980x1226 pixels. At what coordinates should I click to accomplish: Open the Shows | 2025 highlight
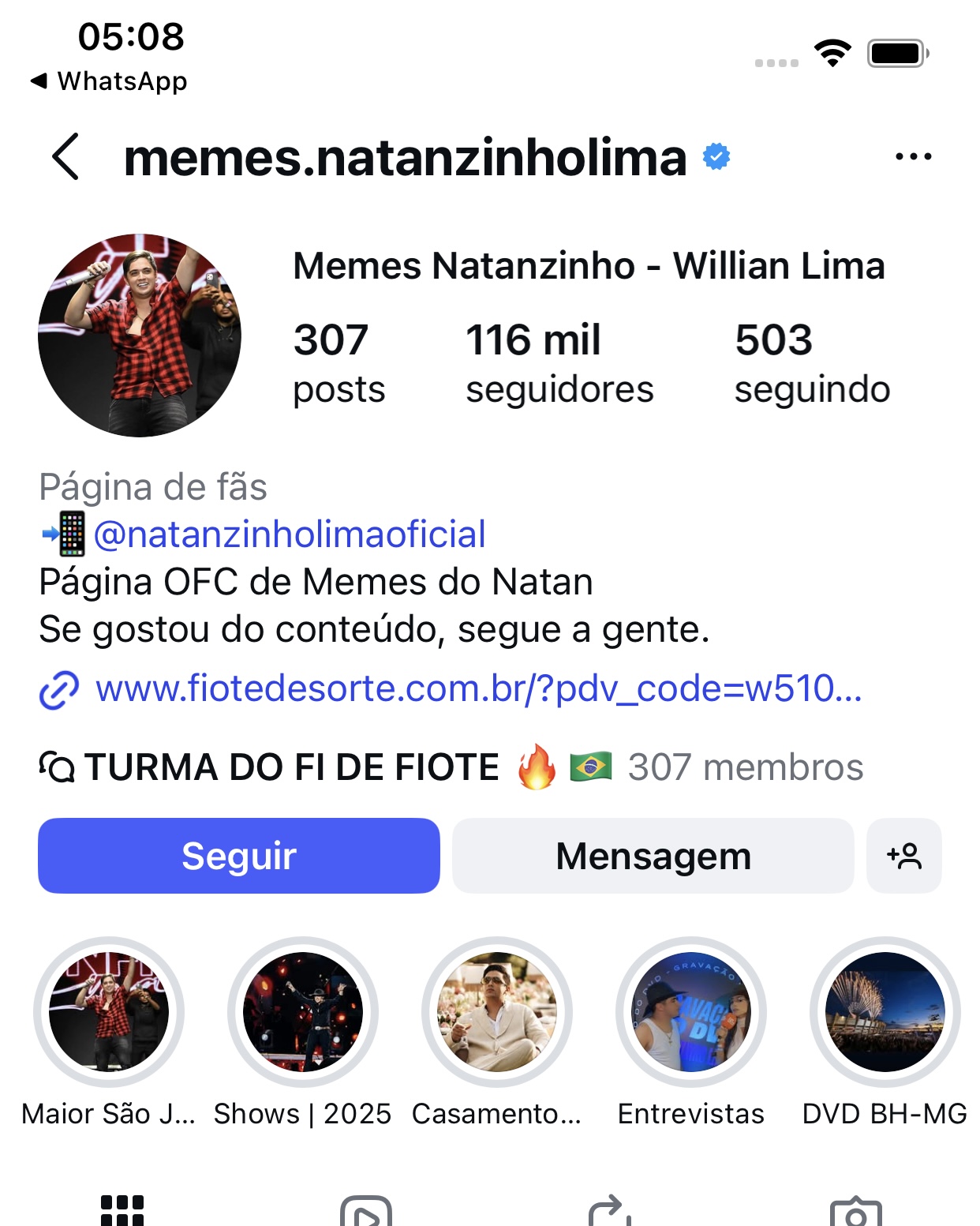click(x=302, y=1013)
